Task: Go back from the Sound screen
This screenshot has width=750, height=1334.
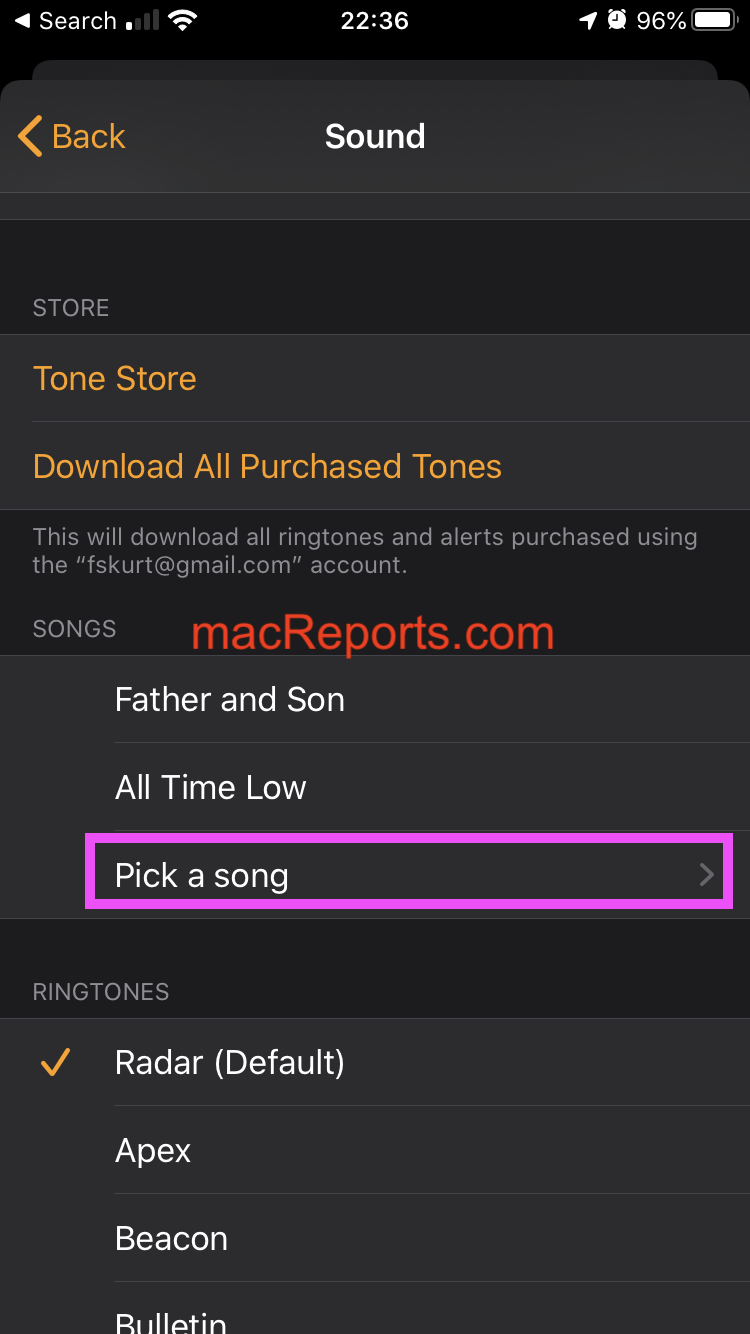Action: pyautogui.click(x=72, y=136)
